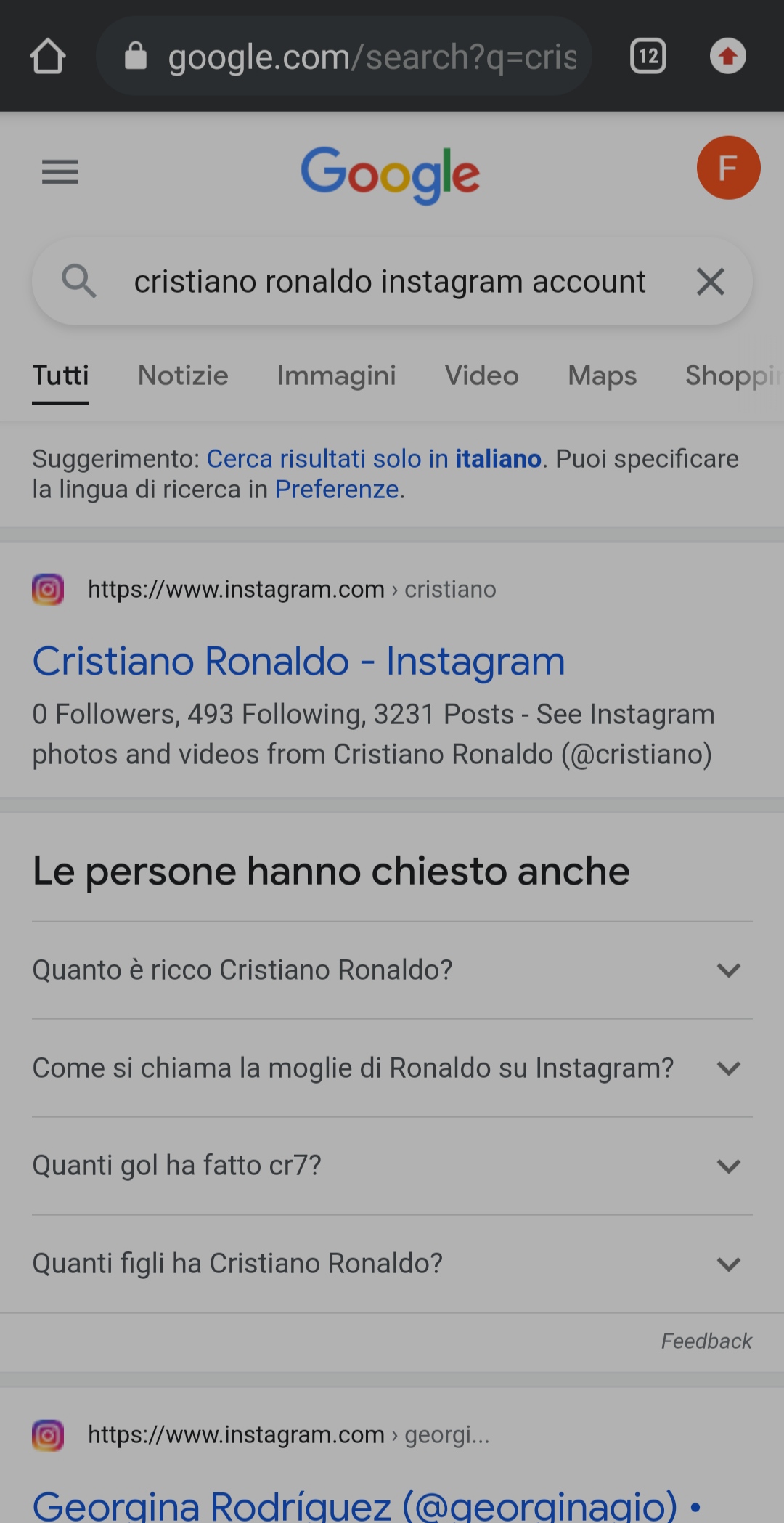Switch to the Immagini tab
Viewport: 784px width, 1523px height.
tap(335, 376)
